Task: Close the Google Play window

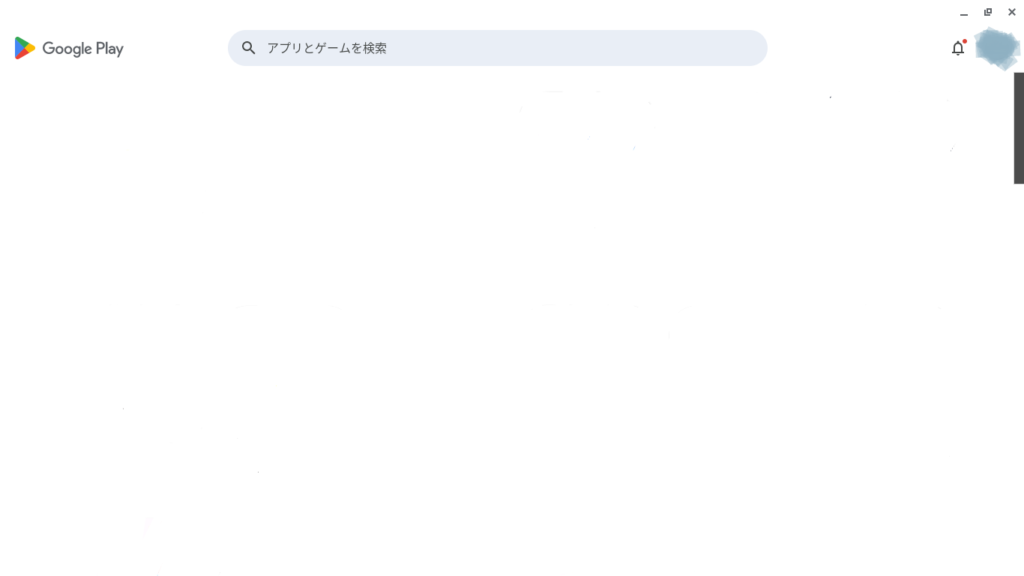Action: click(1012, 12)
